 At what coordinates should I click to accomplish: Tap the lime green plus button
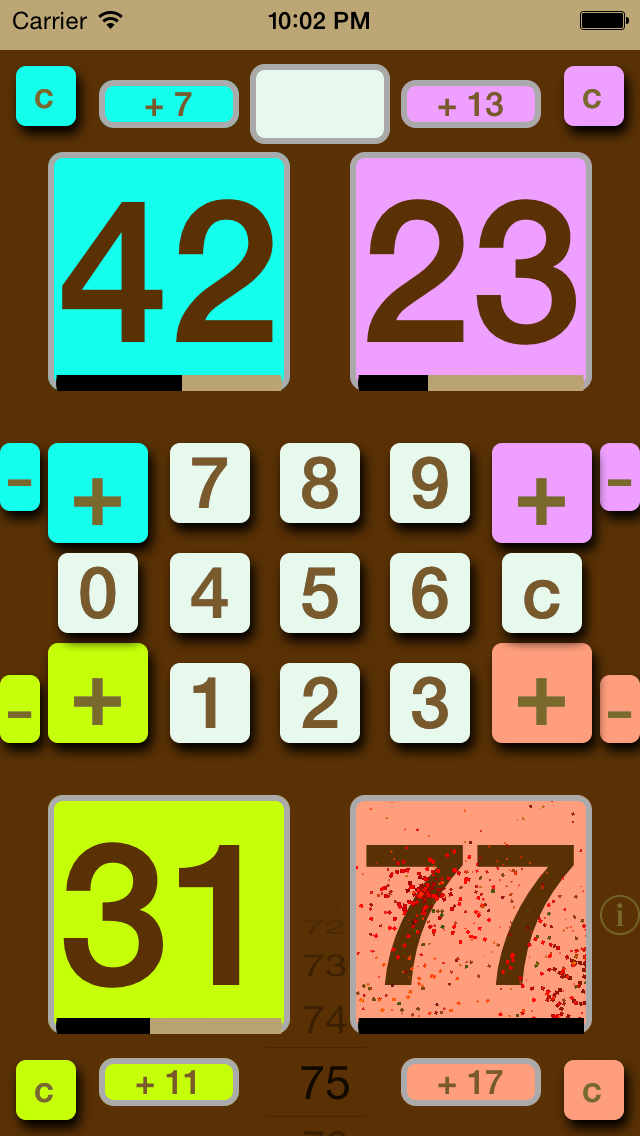click(x=98, y=693)
